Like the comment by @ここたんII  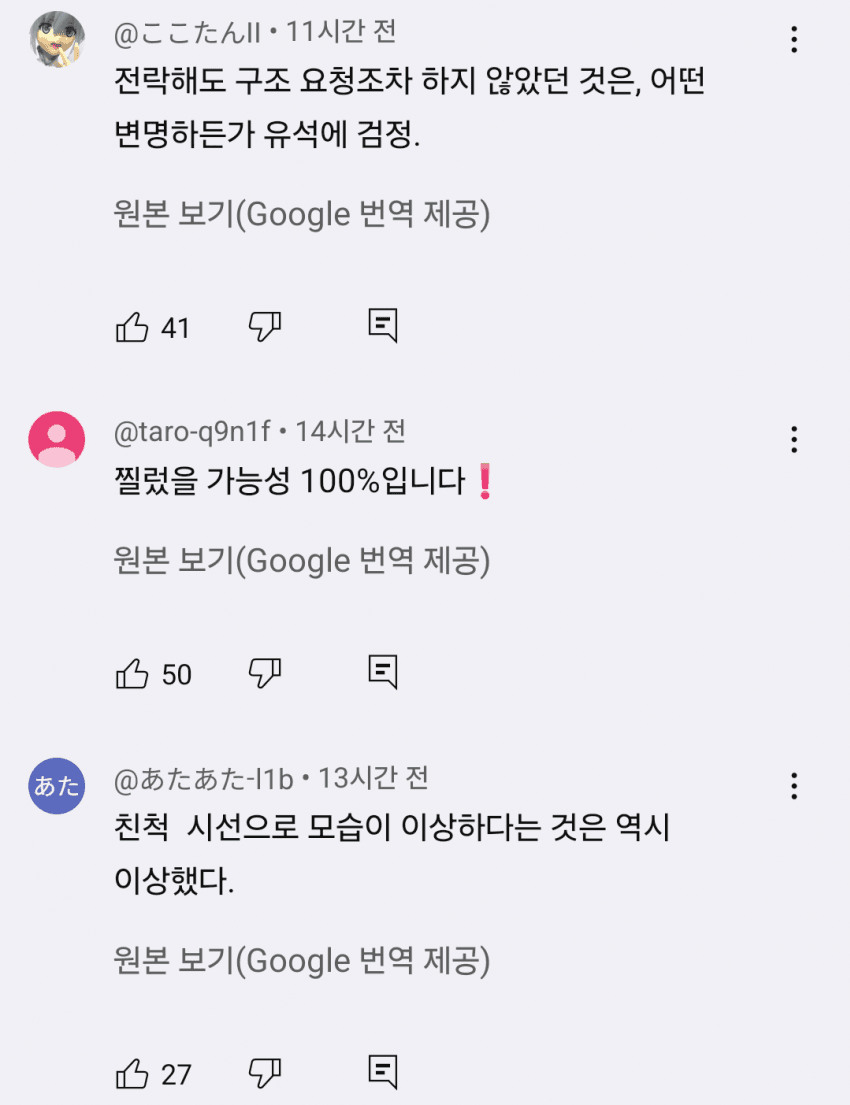click(133, 327)
